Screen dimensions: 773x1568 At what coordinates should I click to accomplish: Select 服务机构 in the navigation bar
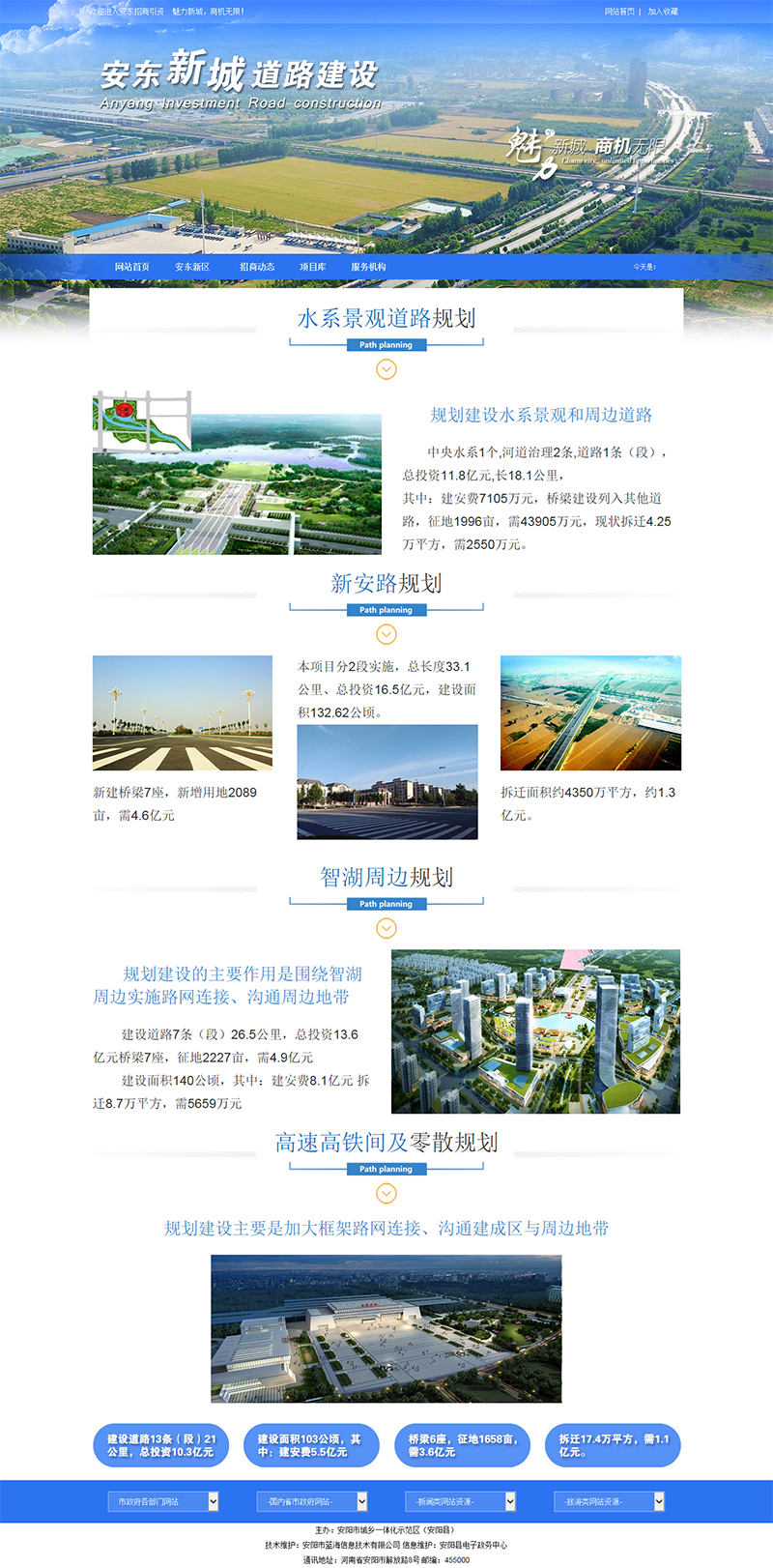[x=368, y=267]
